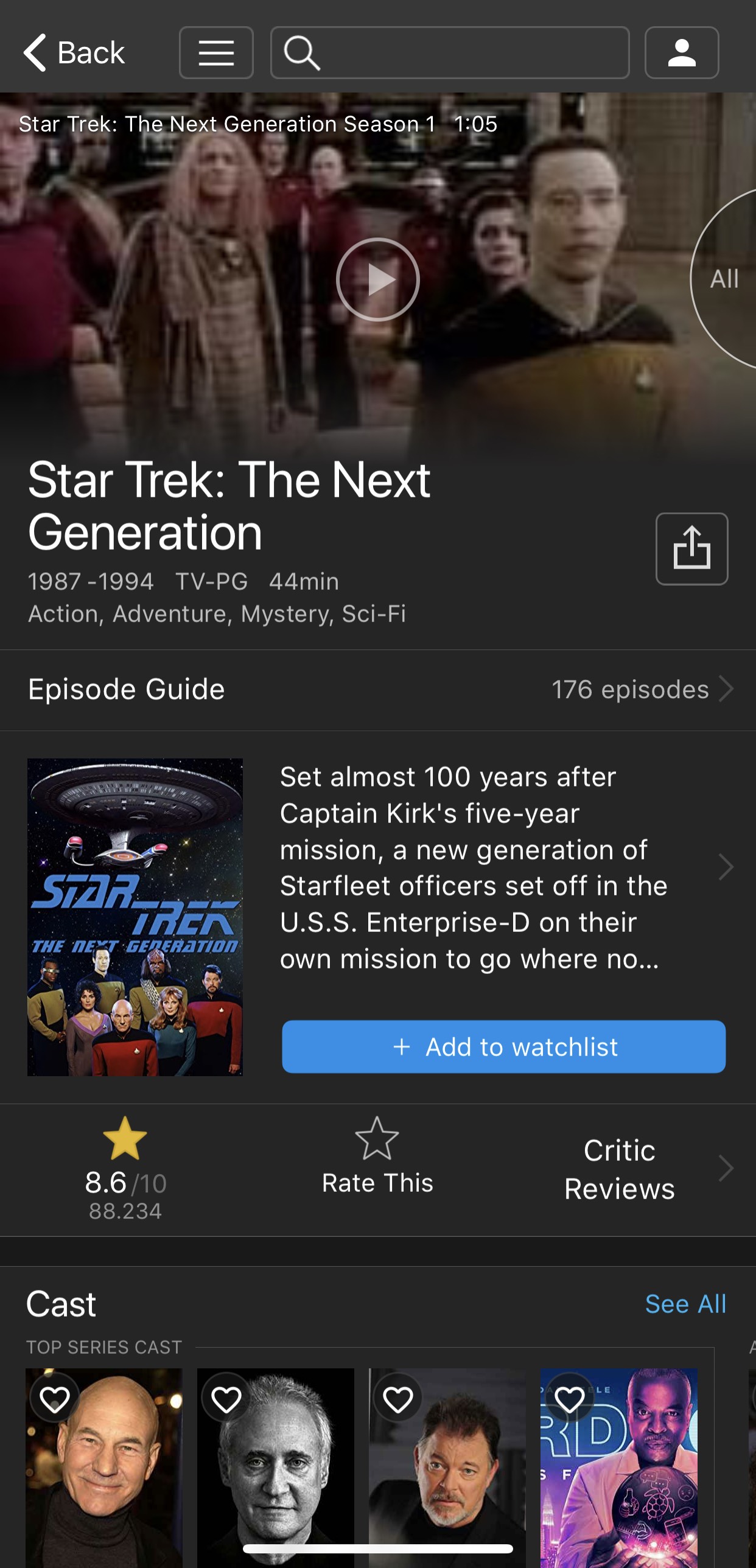Tap the search field
Viewport: 756px width, 1568px height.
[x=449, y=53]
